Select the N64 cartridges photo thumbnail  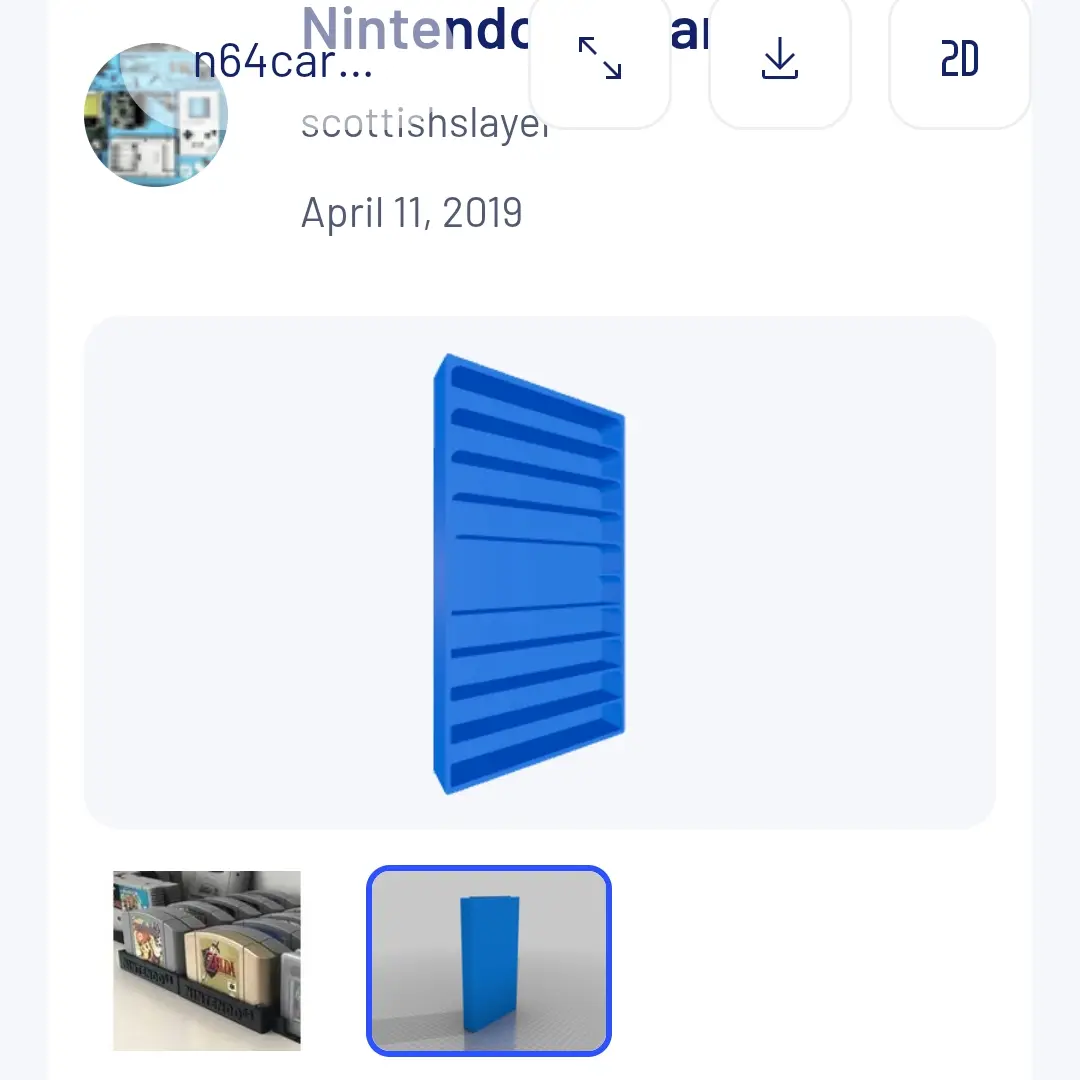pos(207,960)
